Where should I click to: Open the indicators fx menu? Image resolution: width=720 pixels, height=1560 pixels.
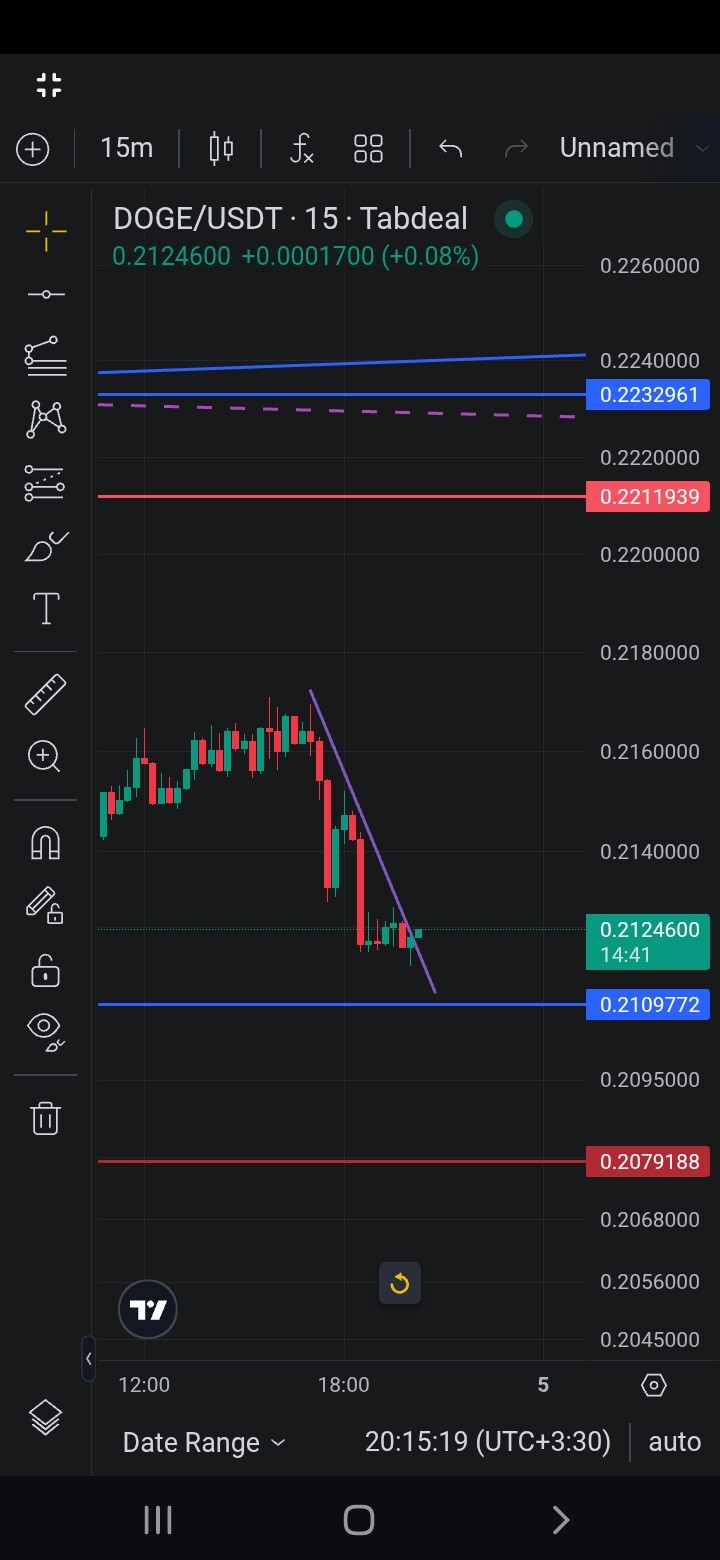302,149
